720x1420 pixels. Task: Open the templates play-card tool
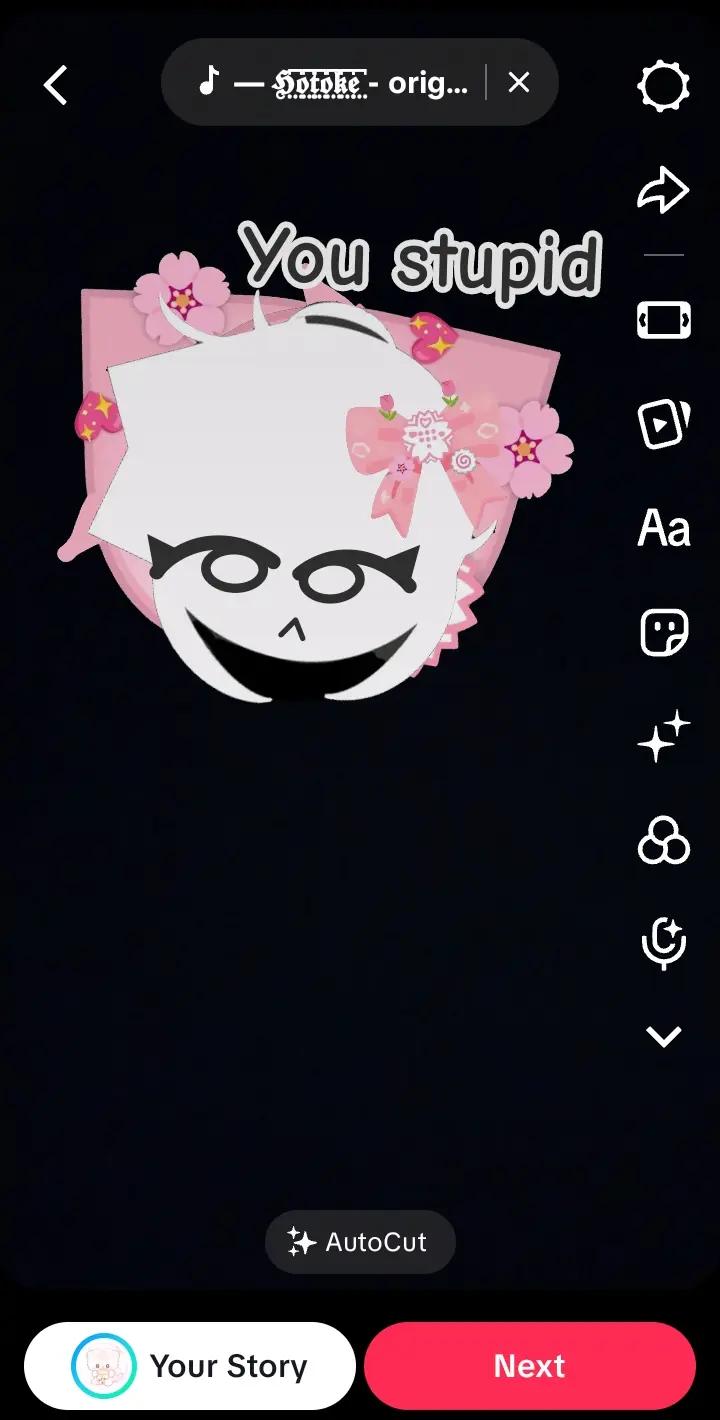663,424
